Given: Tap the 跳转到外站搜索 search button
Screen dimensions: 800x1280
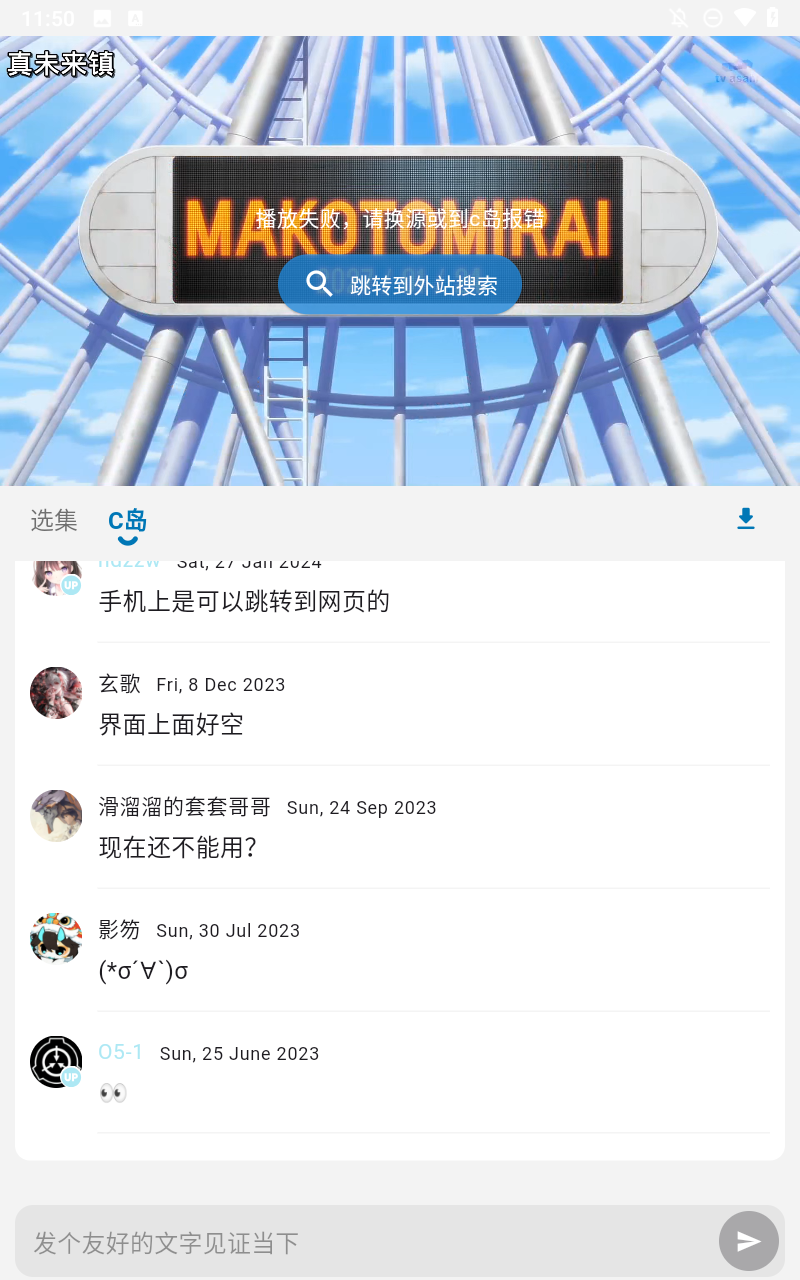Looking at the screenshot, I should click(x=400, y=285).
